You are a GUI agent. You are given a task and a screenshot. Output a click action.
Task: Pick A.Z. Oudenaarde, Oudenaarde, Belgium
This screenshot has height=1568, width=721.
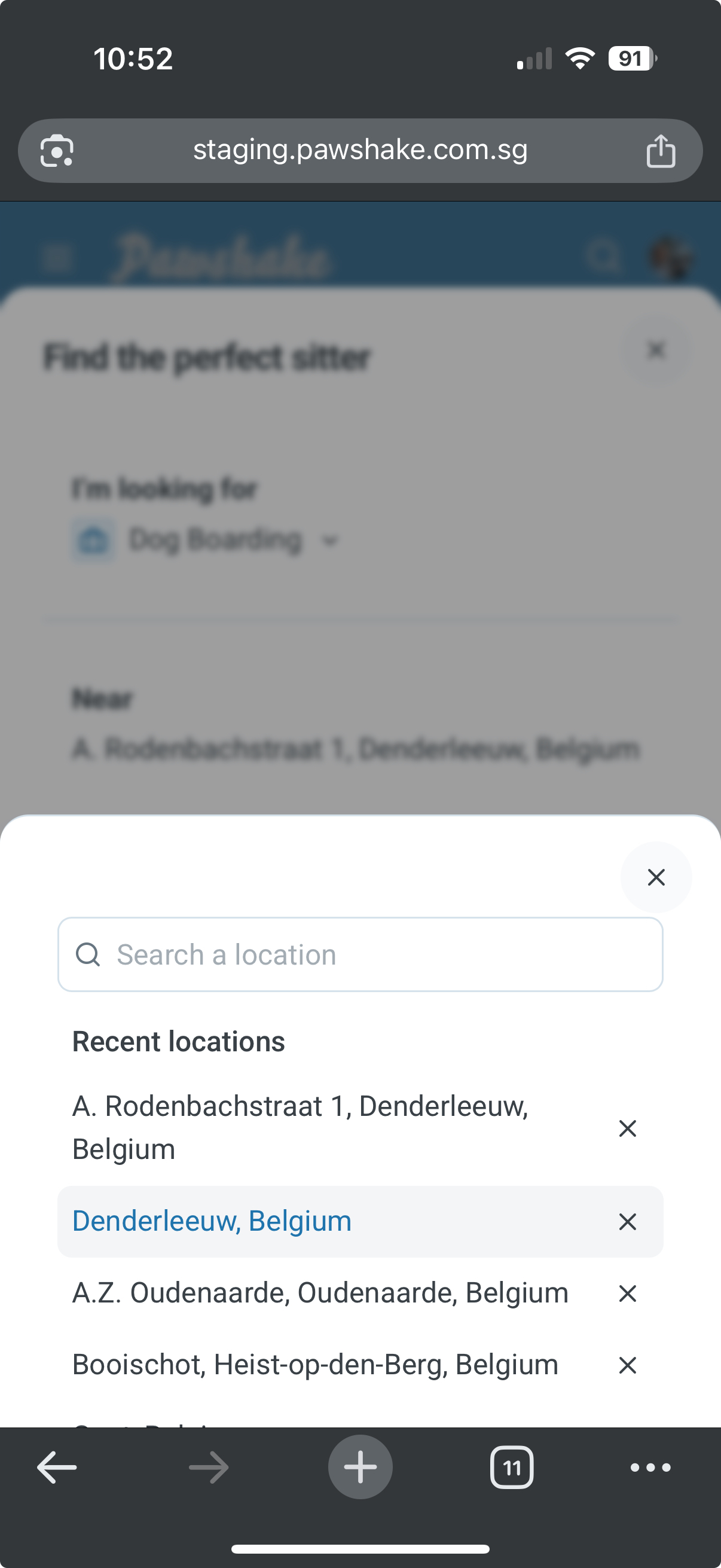tap(320, 1293)
